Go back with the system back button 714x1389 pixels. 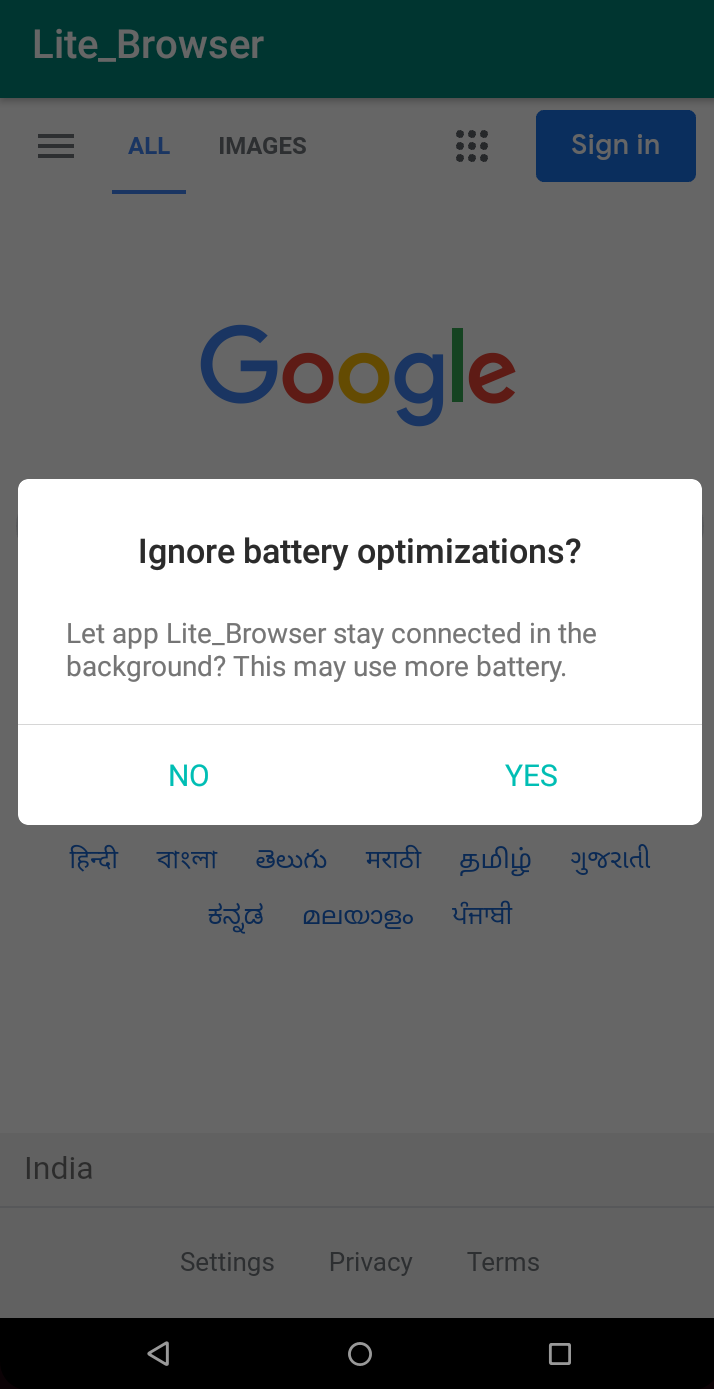(x=158, y=1353)
